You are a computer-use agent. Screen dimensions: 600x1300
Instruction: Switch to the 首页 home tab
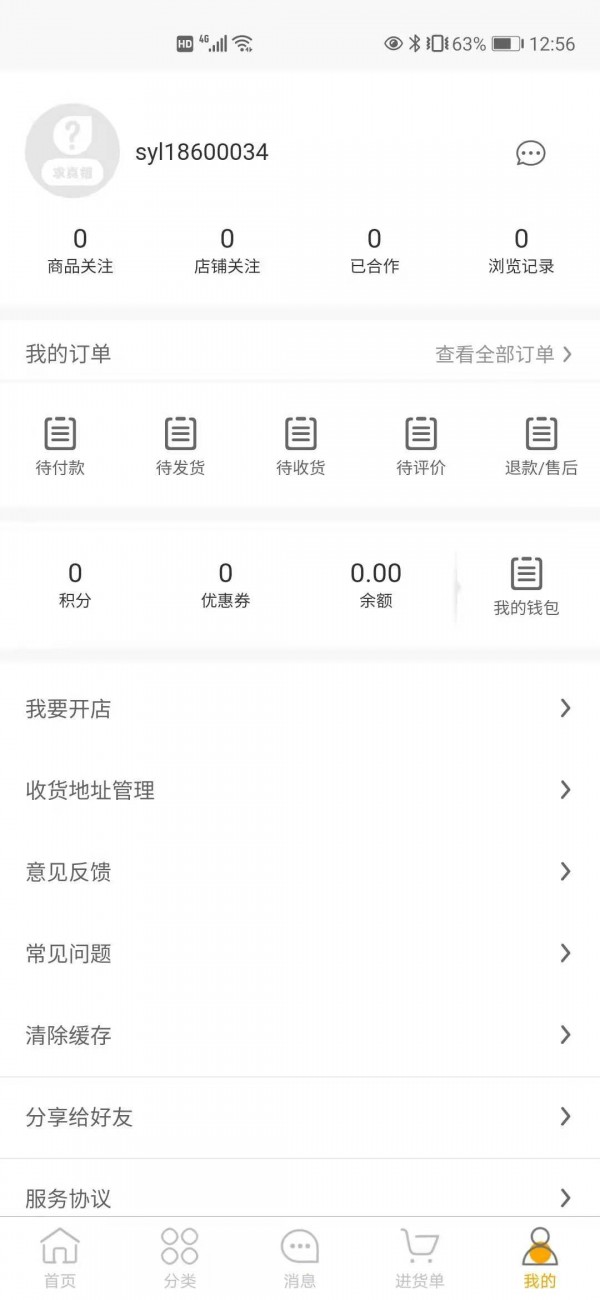[60, 1257]
